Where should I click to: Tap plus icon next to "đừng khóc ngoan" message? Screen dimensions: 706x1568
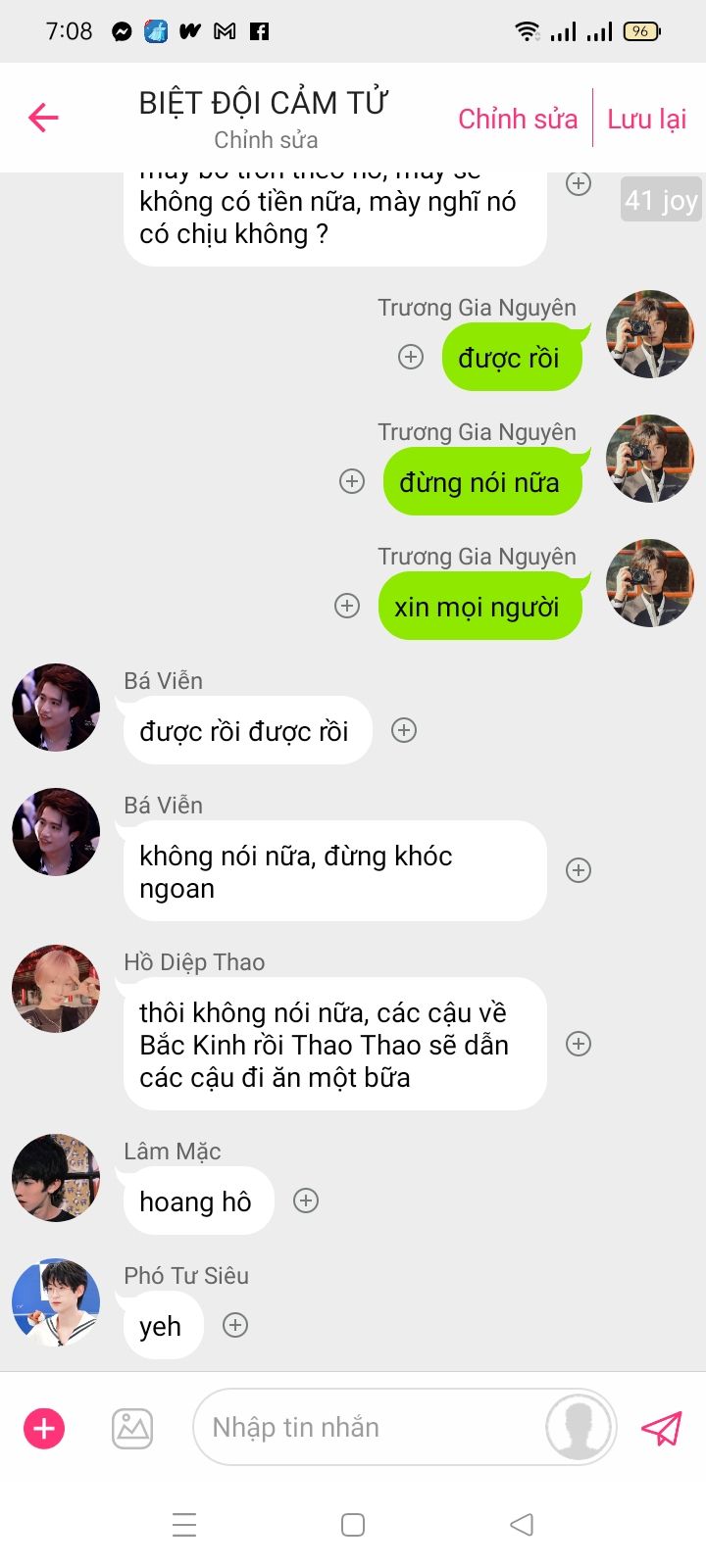[x=579, y=870]
